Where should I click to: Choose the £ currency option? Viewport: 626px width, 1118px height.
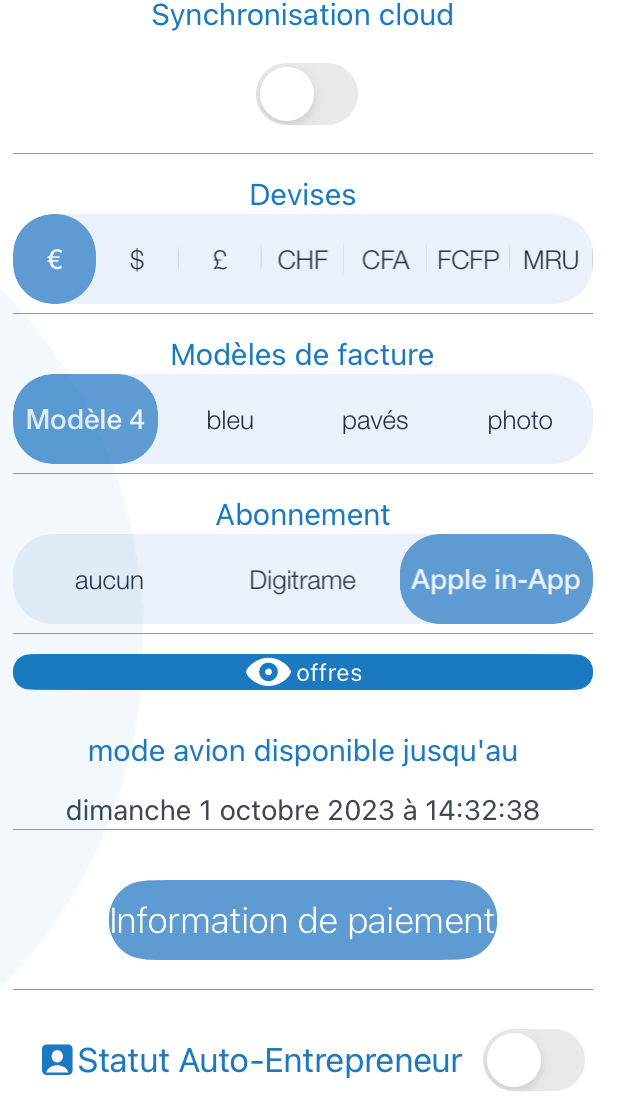(x=220, y=260)
